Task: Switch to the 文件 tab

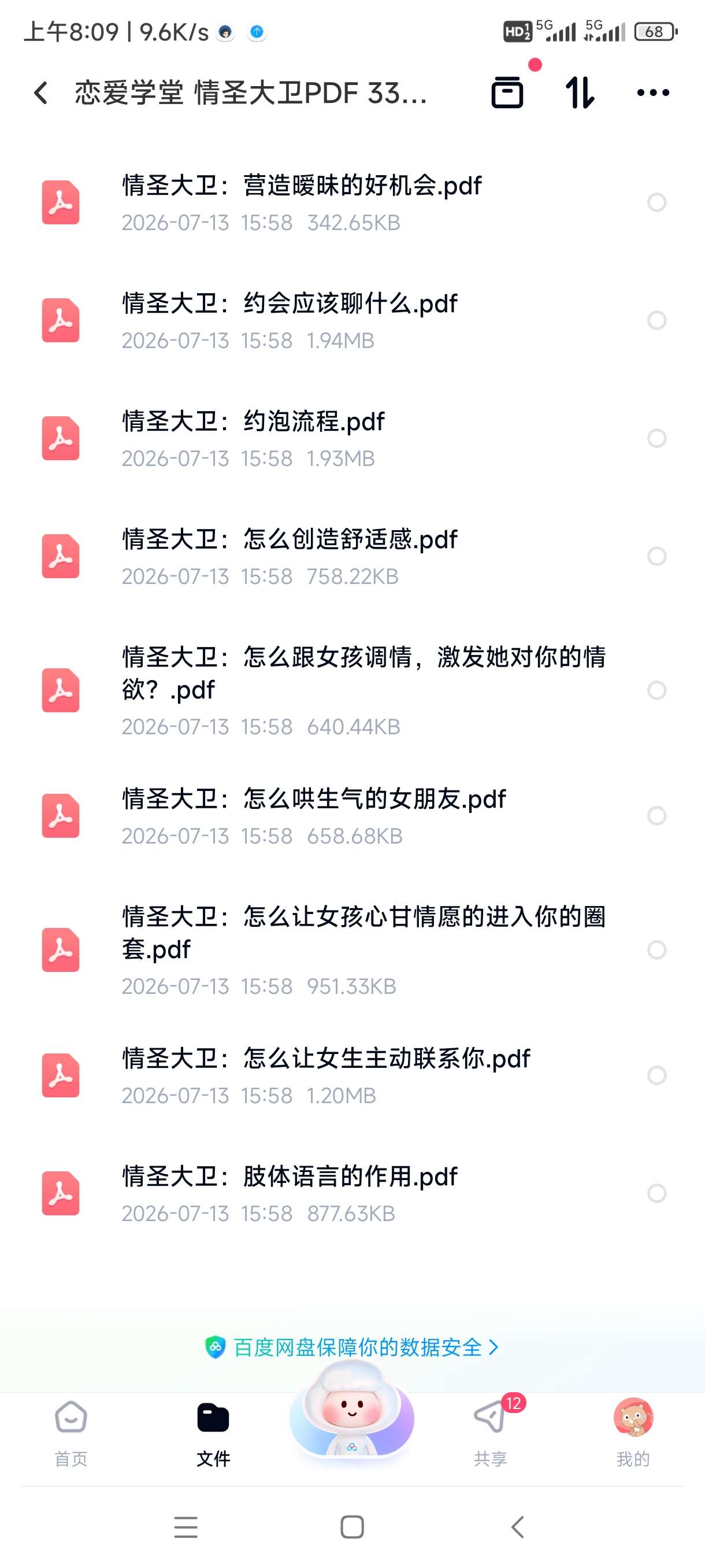Action: click(213, 1434)
